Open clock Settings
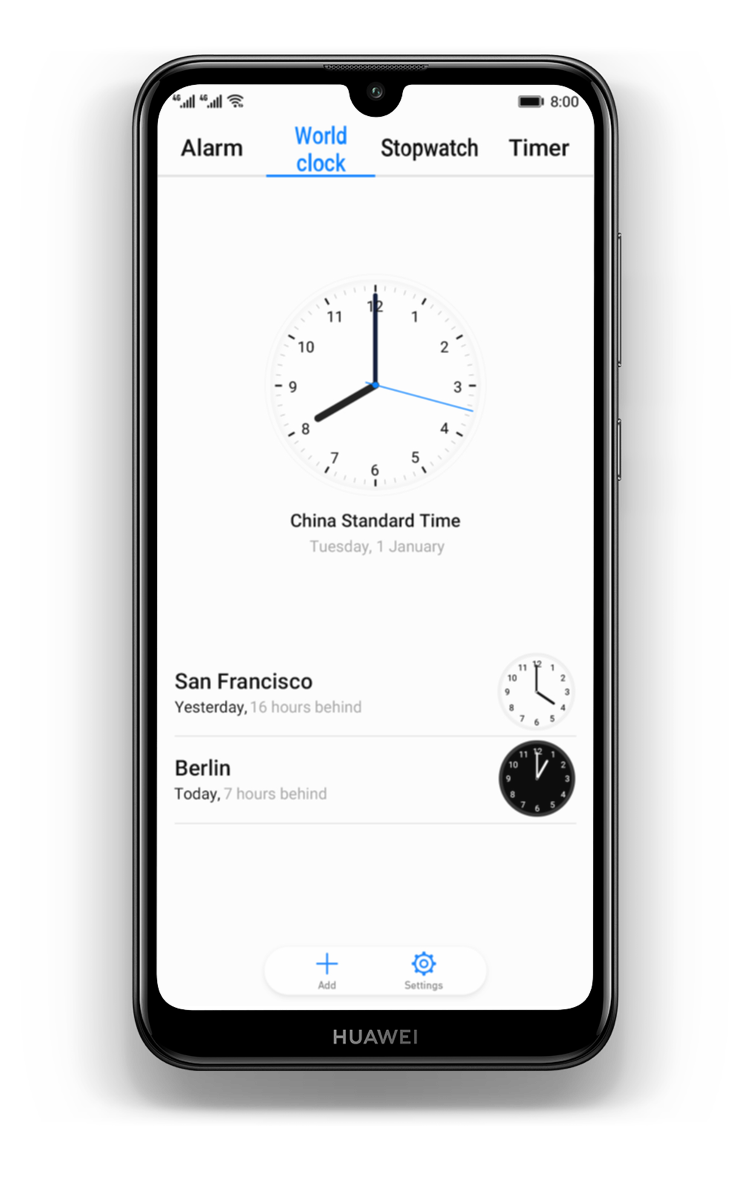This screenshot has height=1200, width=750. [423, 970]
